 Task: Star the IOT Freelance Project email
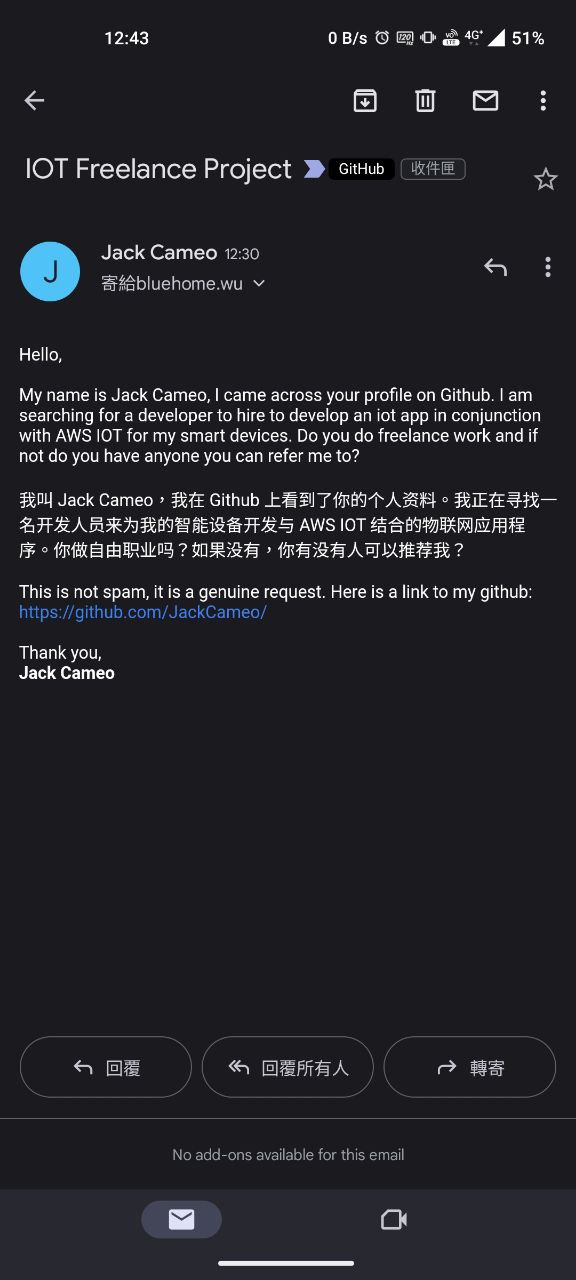pos(545,179)
